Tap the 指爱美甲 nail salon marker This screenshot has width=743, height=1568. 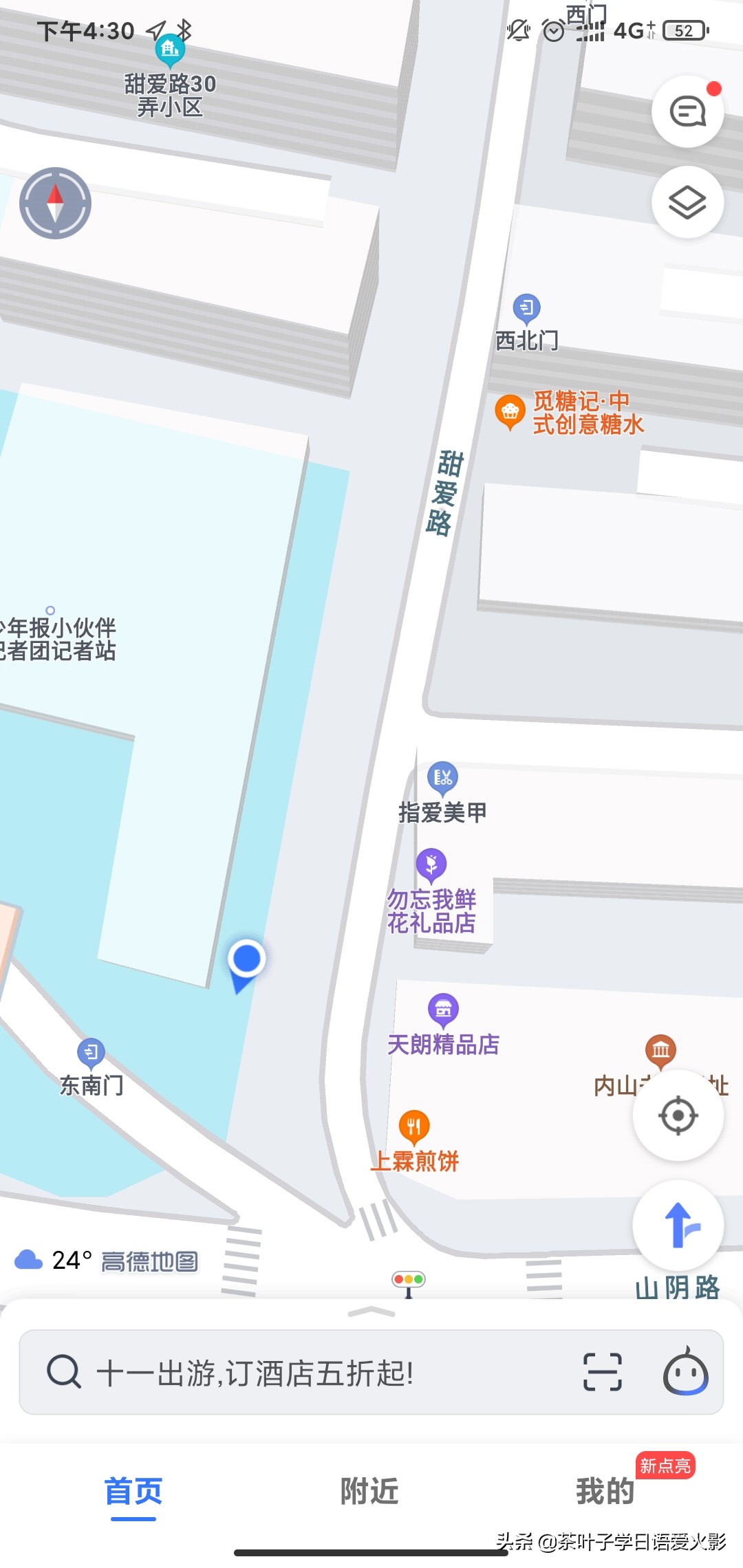[443, 777]
